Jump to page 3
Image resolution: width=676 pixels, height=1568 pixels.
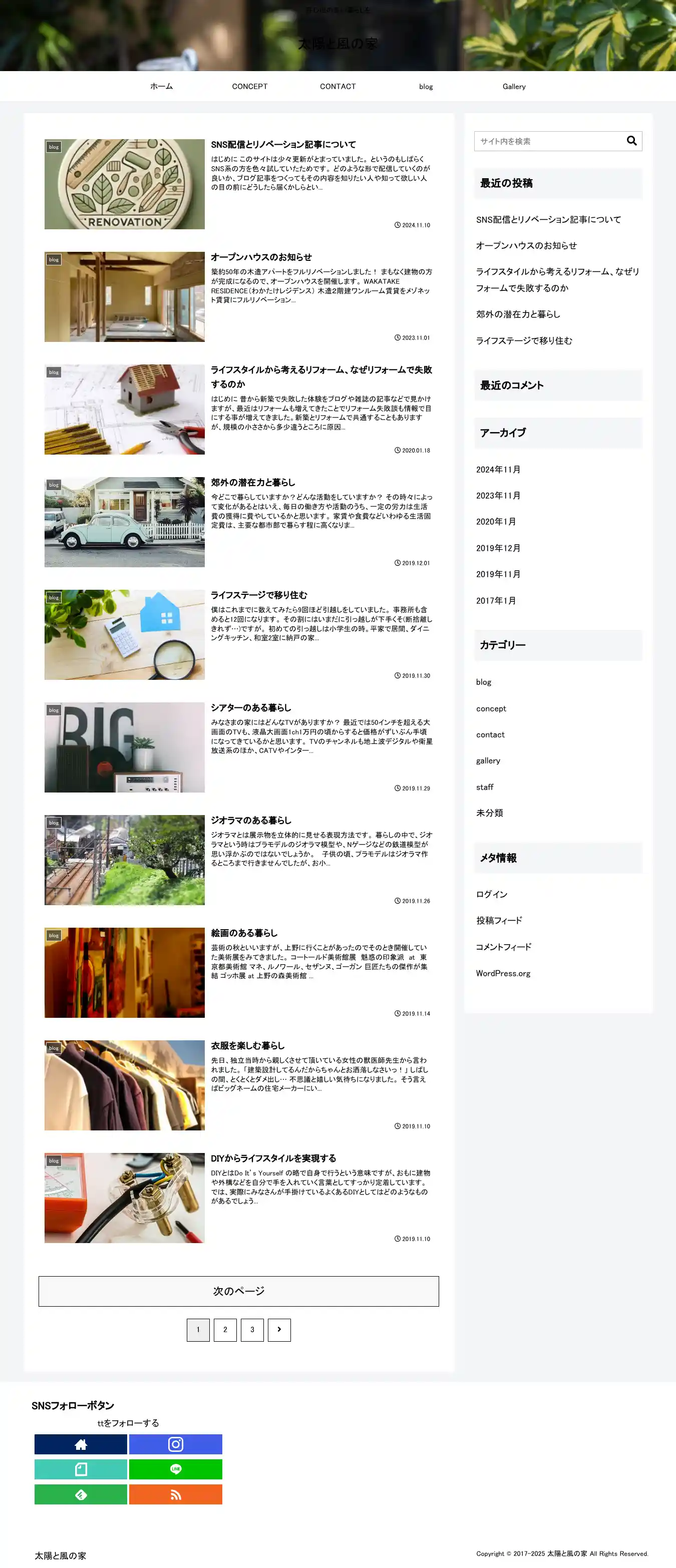tap(252, 1330)
